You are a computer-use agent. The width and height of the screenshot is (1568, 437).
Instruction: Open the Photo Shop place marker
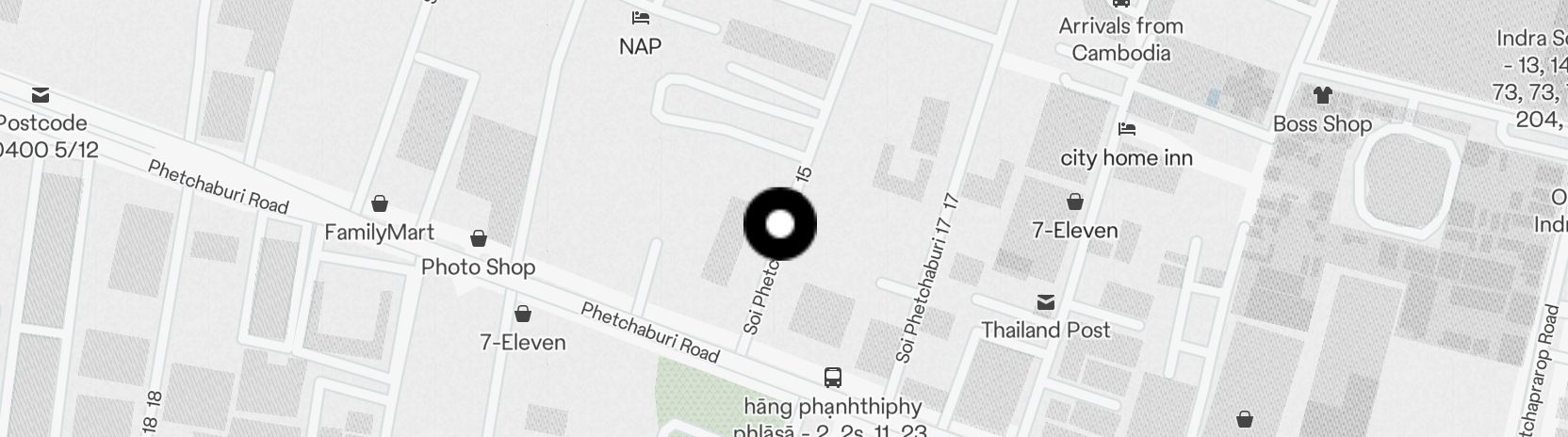[479, 238]
